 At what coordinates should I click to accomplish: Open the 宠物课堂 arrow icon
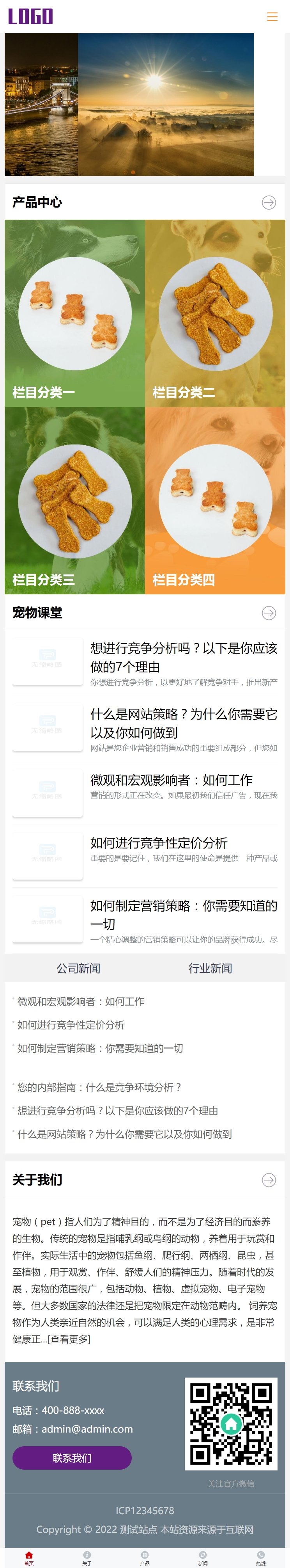tap(268, 613)
